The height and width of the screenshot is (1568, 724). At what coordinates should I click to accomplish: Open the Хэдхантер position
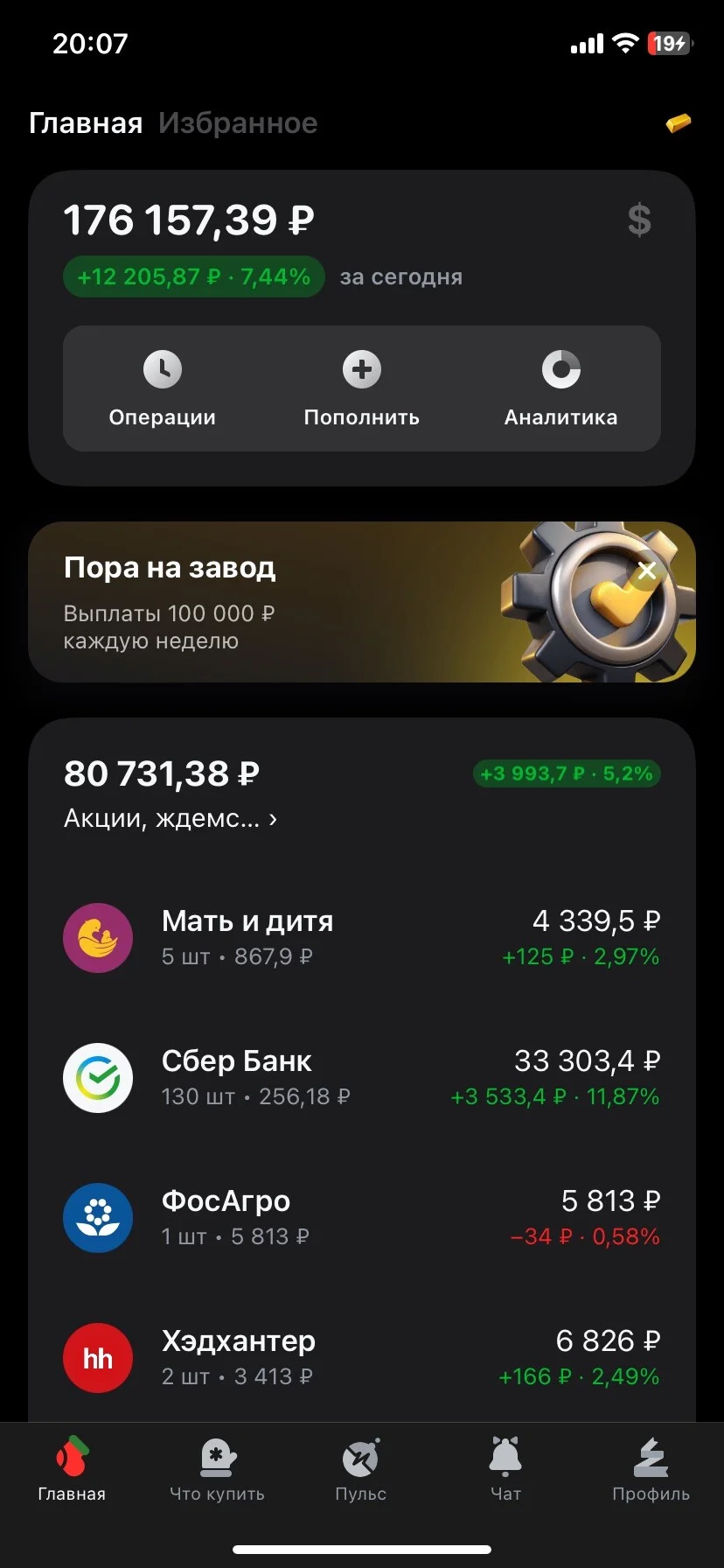click(362, 1358)
